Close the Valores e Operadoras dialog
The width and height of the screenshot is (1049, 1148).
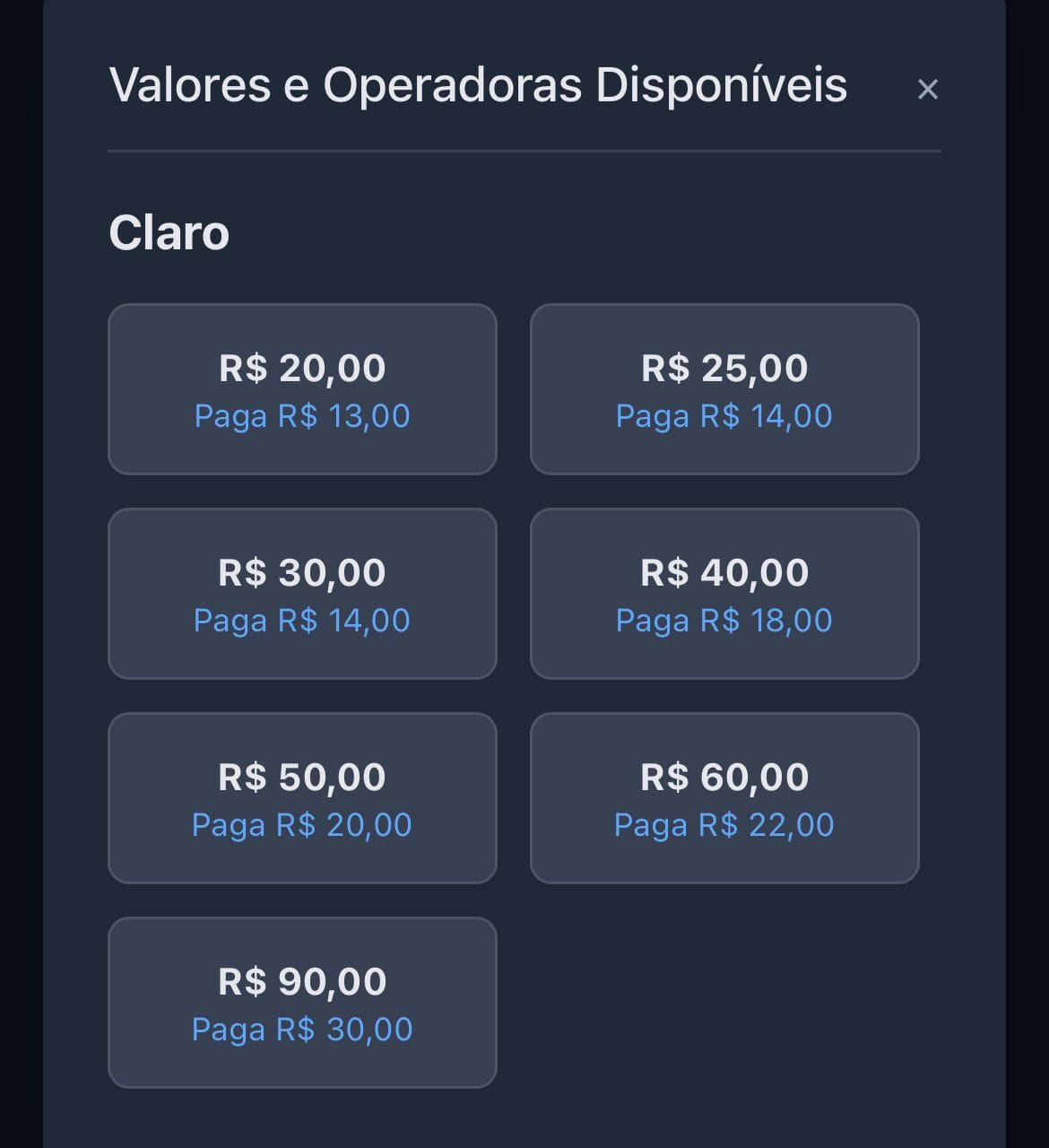tap(927, 89)
